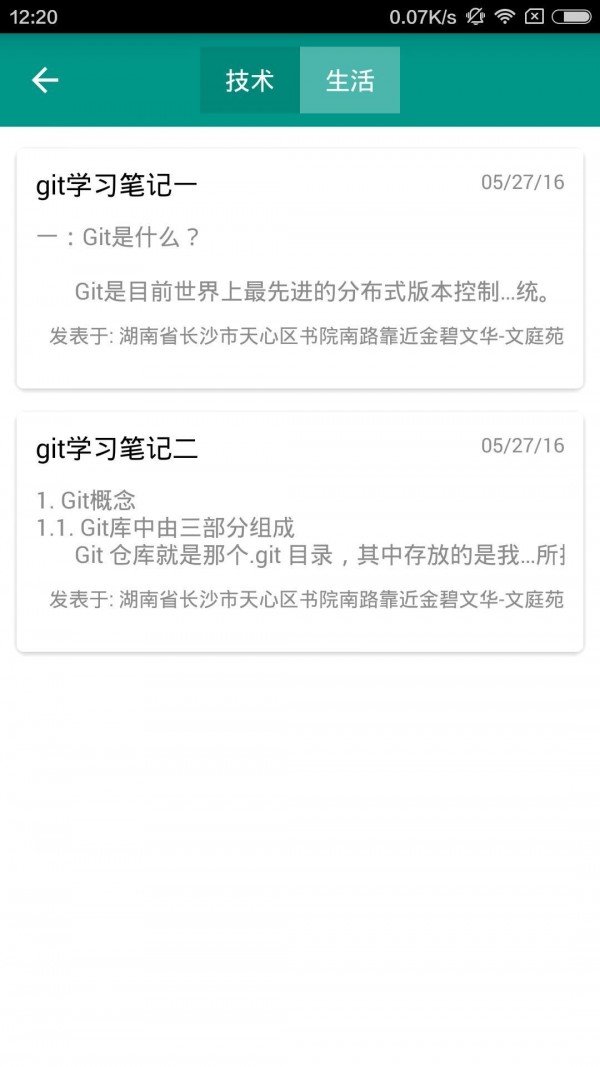This screenshot has width=600, height=1067.
Task: Open the git学习笔记一 note card
Action: [x=300, y=268]
